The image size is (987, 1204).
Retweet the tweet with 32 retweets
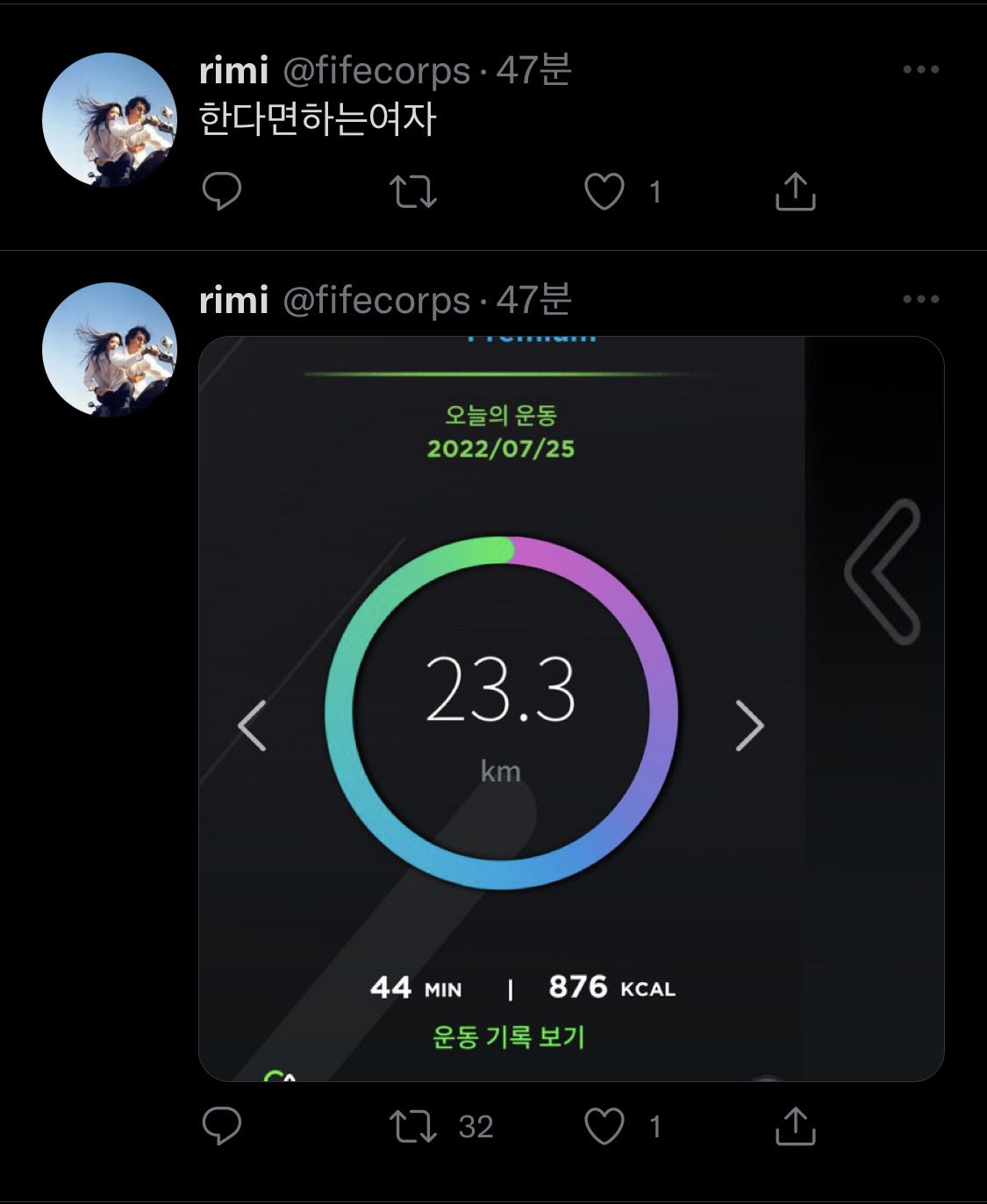pyautogui.click(x=412, y=1126)
